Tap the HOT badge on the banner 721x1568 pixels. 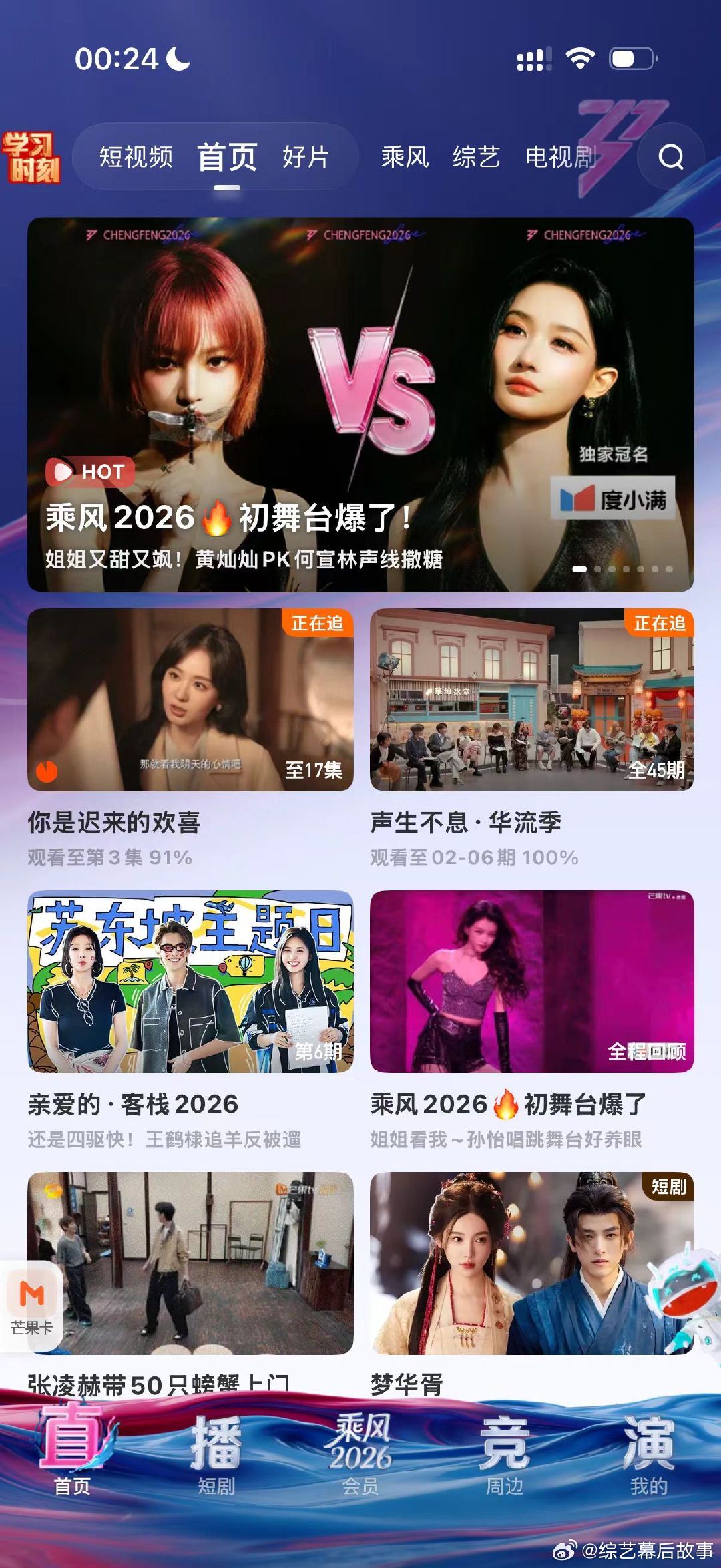pos(88,473)
